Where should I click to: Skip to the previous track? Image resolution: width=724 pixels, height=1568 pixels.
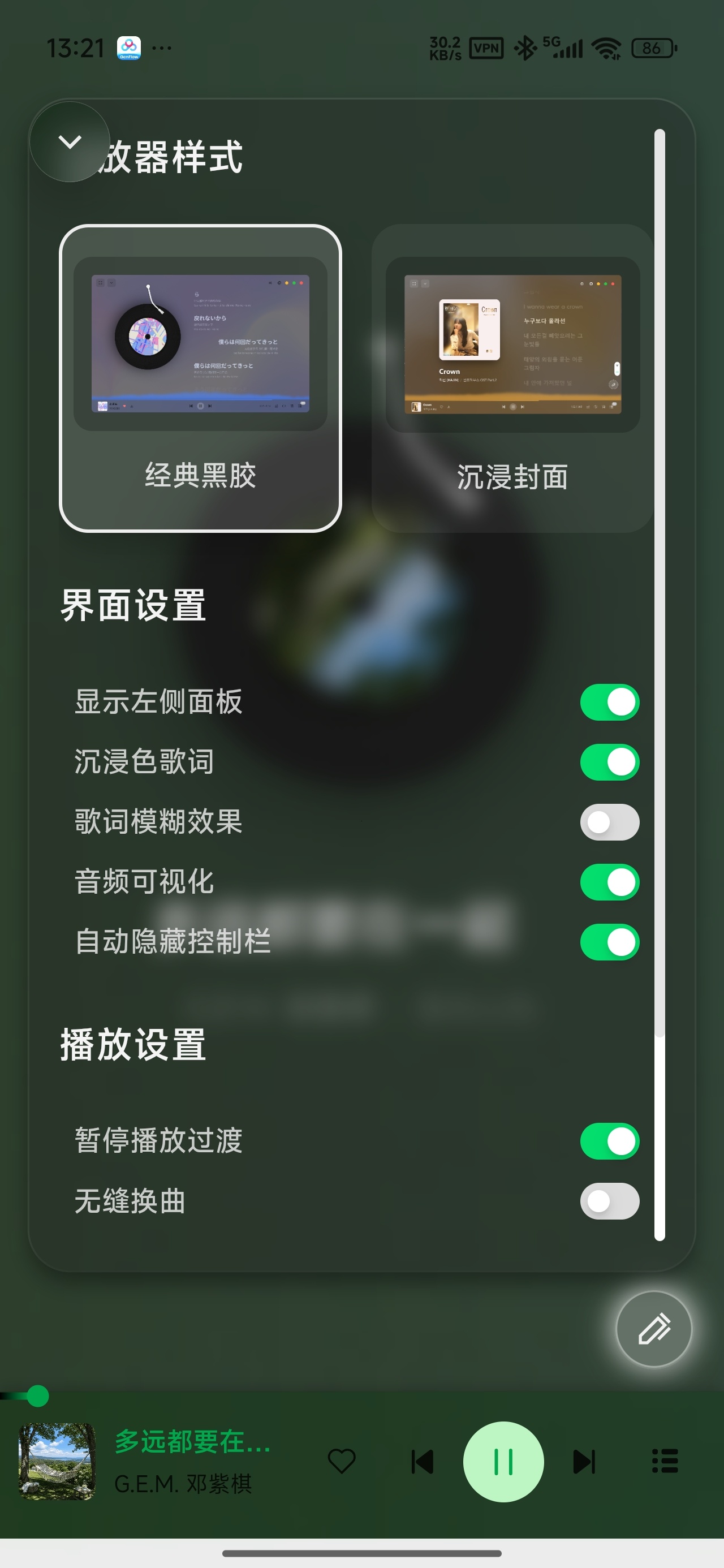422,1462
